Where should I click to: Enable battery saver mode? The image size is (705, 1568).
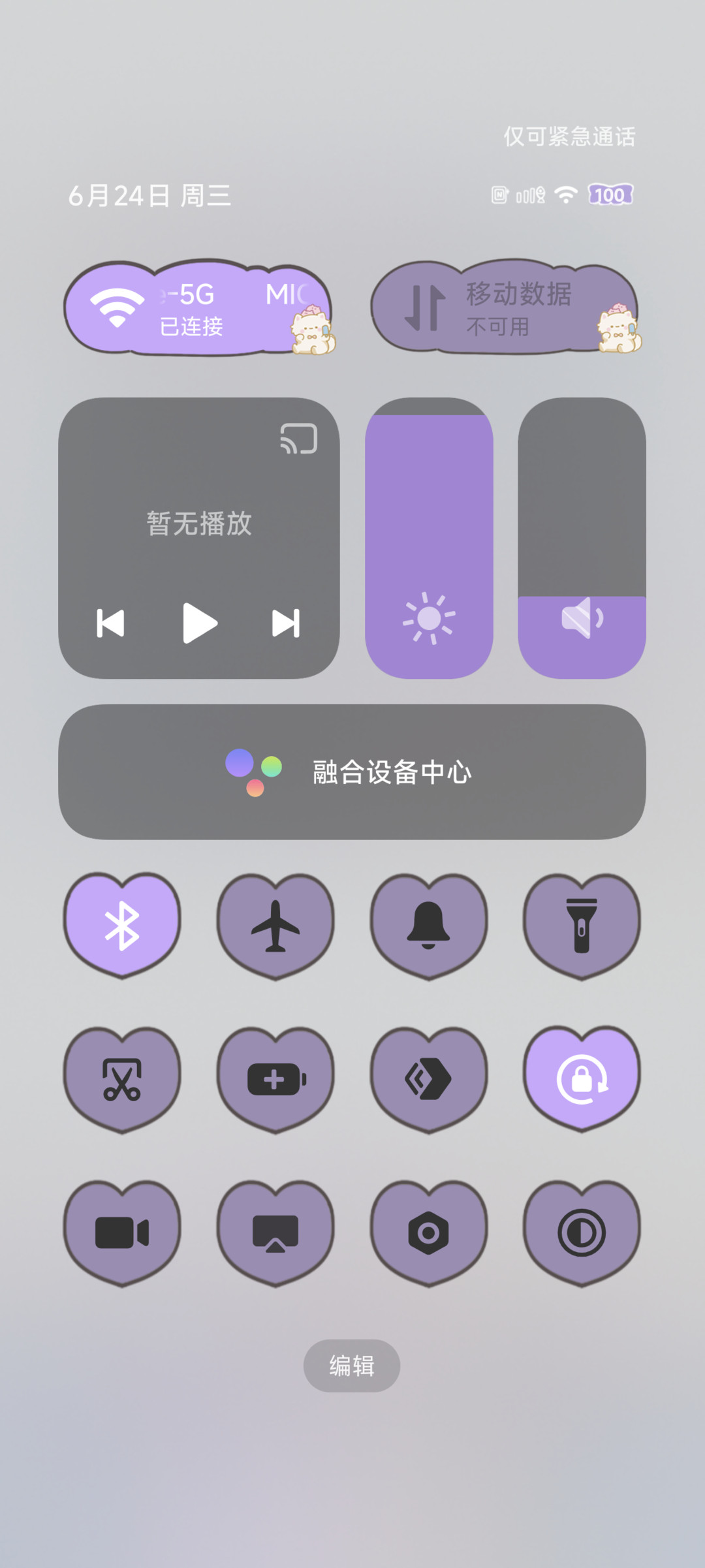click(275, 1079)
